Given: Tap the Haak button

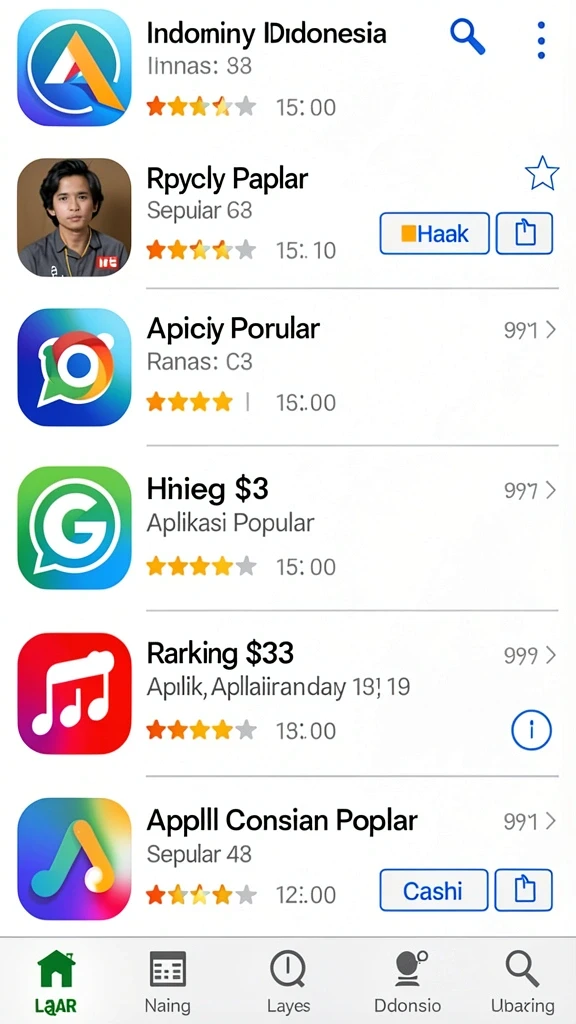Looking at the screenshot, I should tap(434, 233).
